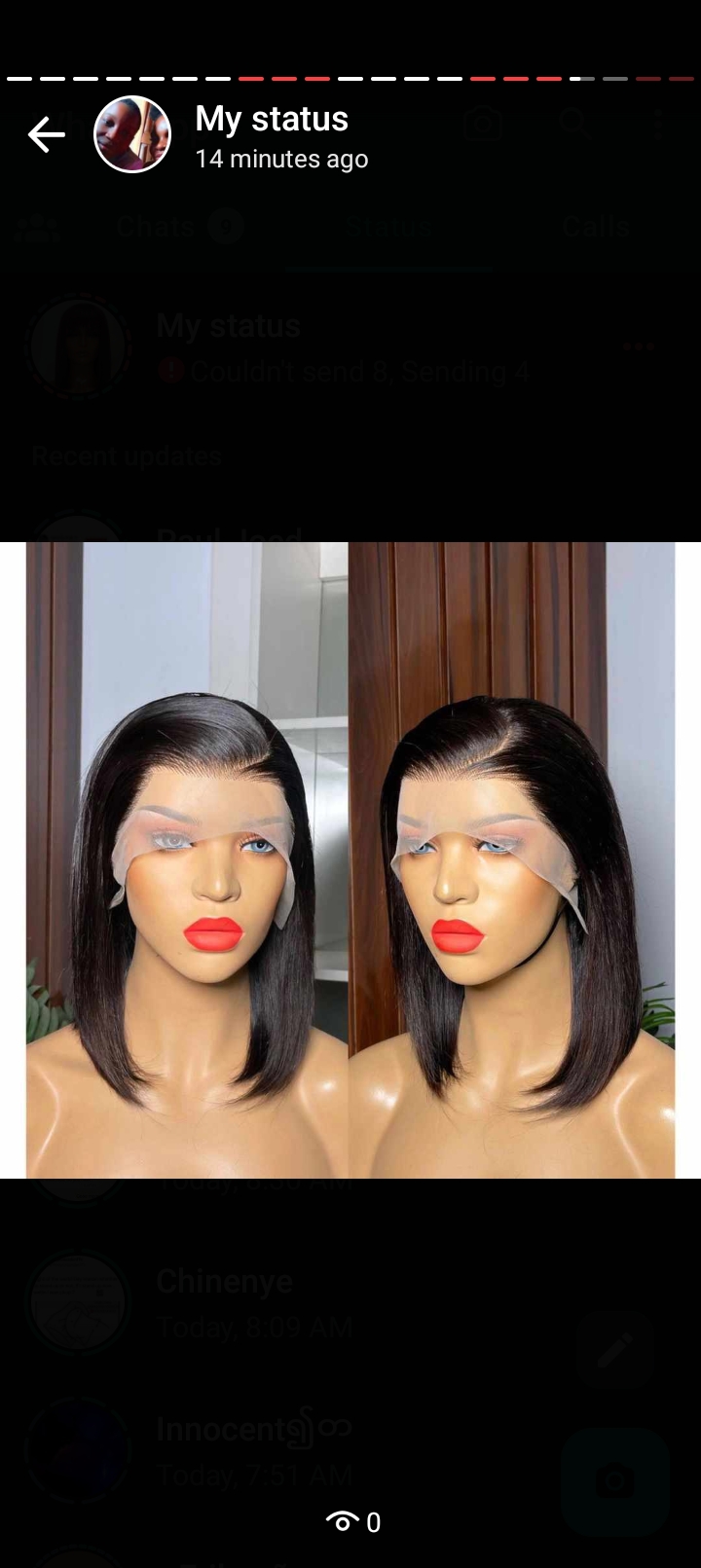Tap the search icon in the top bar
This screenshot has height=1568, width=701.
pos(574,124)
